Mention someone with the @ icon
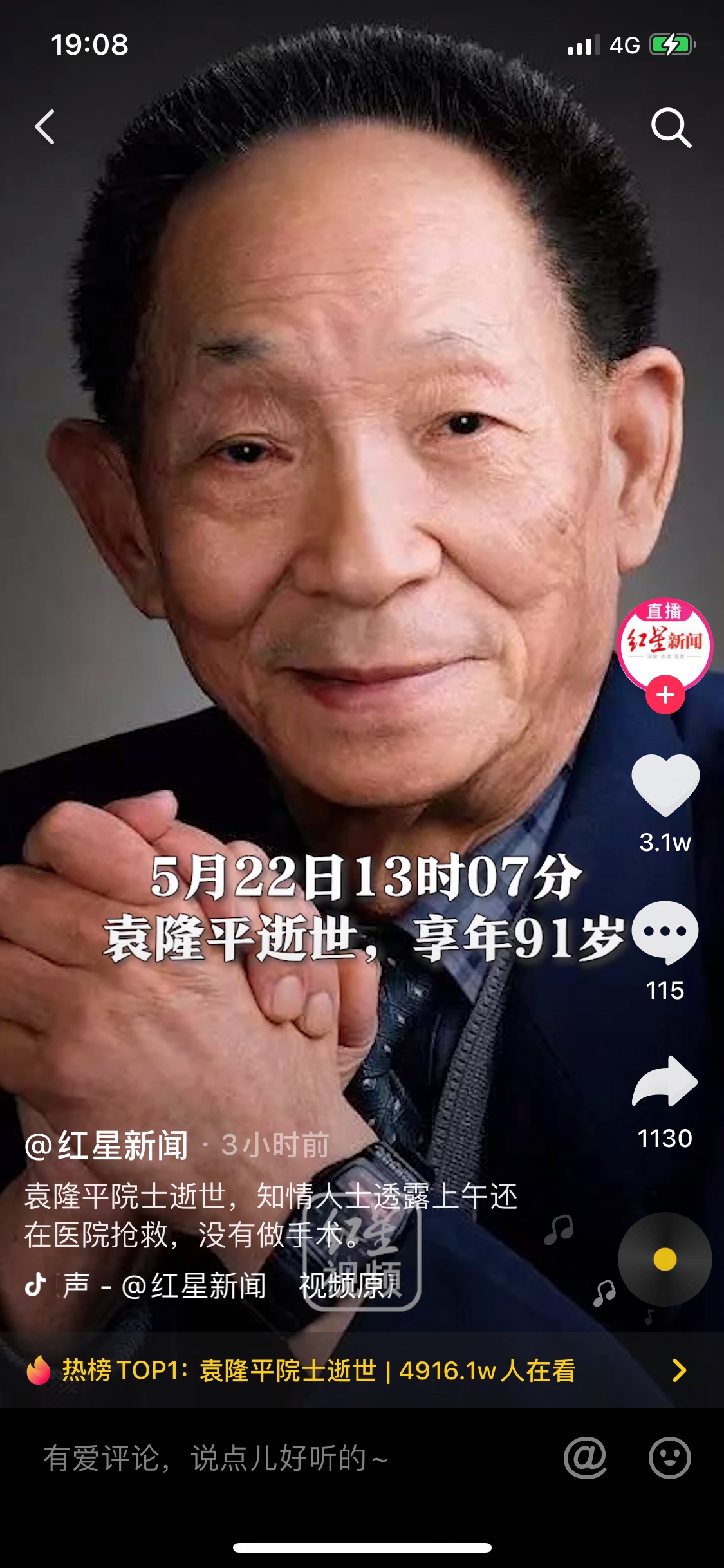Image resolution: width=724 pixels, height=1568 pixels. (x=585, y=1458)
